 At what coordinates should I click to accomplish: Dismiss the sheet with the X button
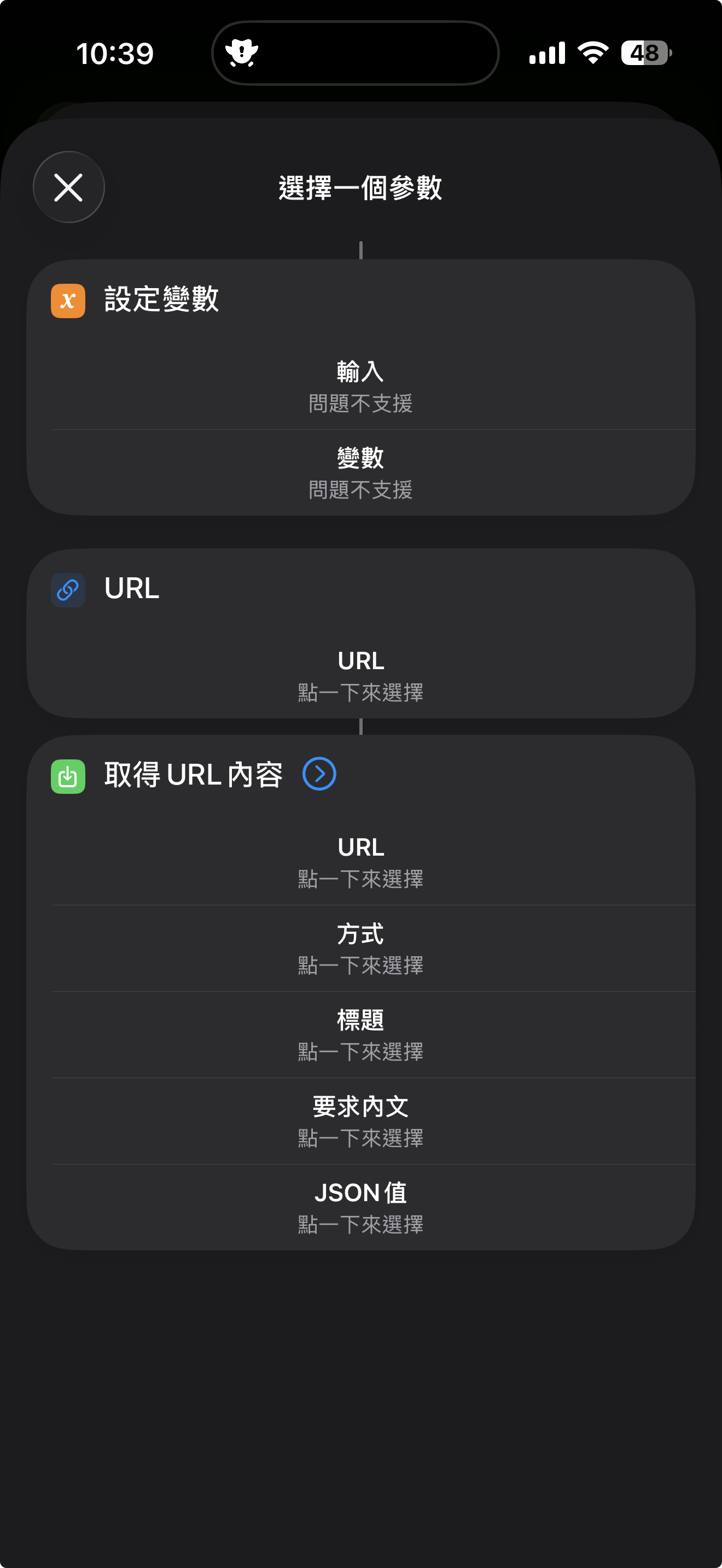point(68,187)
